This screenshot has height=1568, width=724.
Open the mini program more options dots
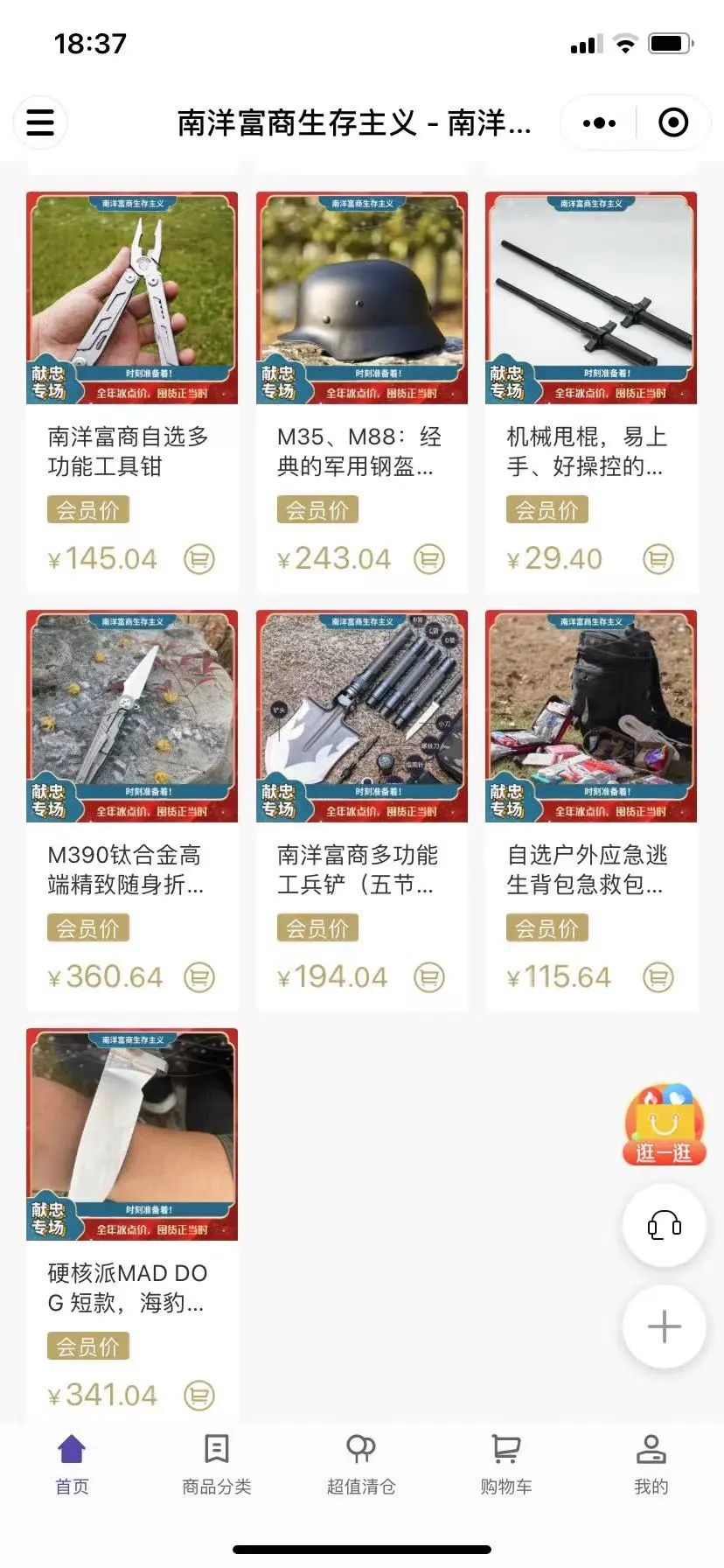599,123
